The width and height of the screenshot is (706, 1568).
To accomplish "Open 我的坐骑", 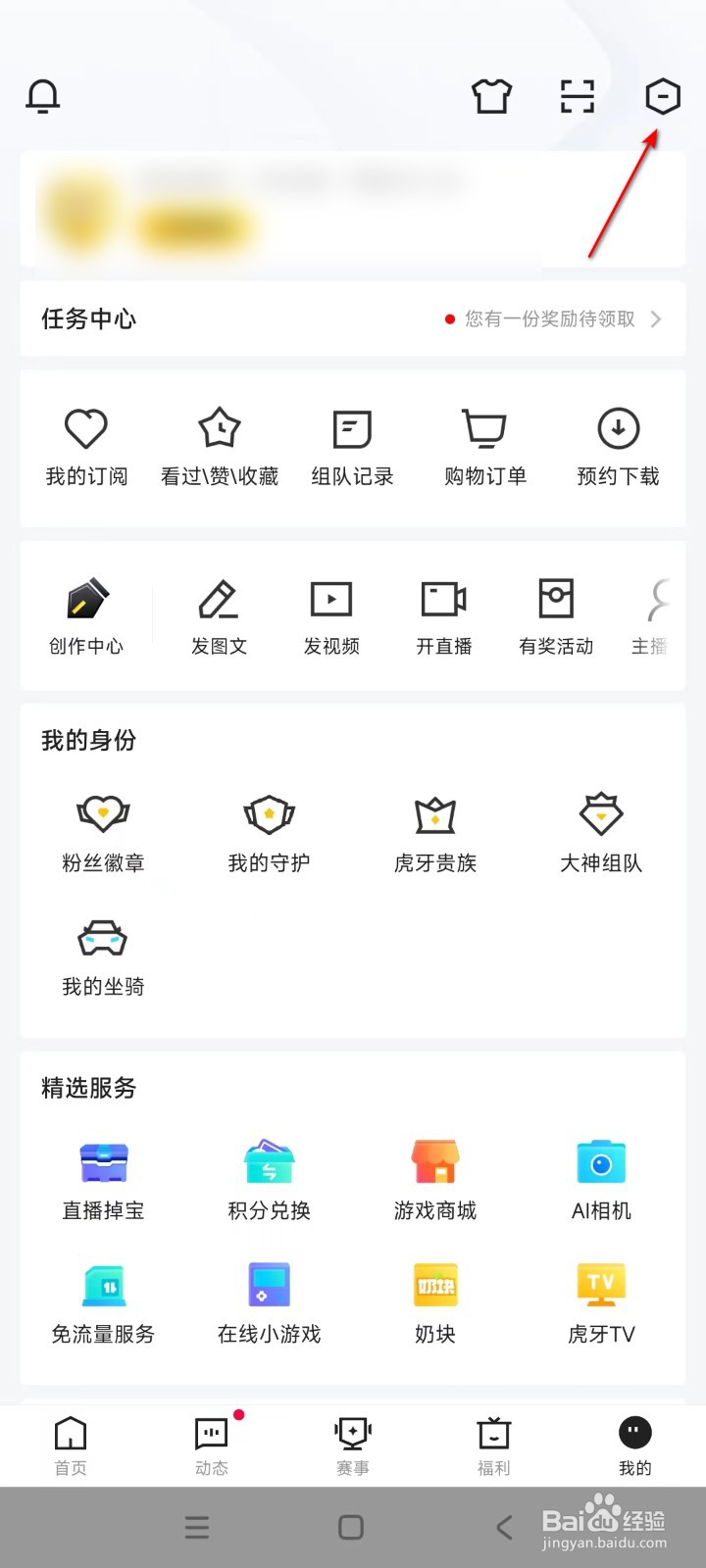I will 103,955.
